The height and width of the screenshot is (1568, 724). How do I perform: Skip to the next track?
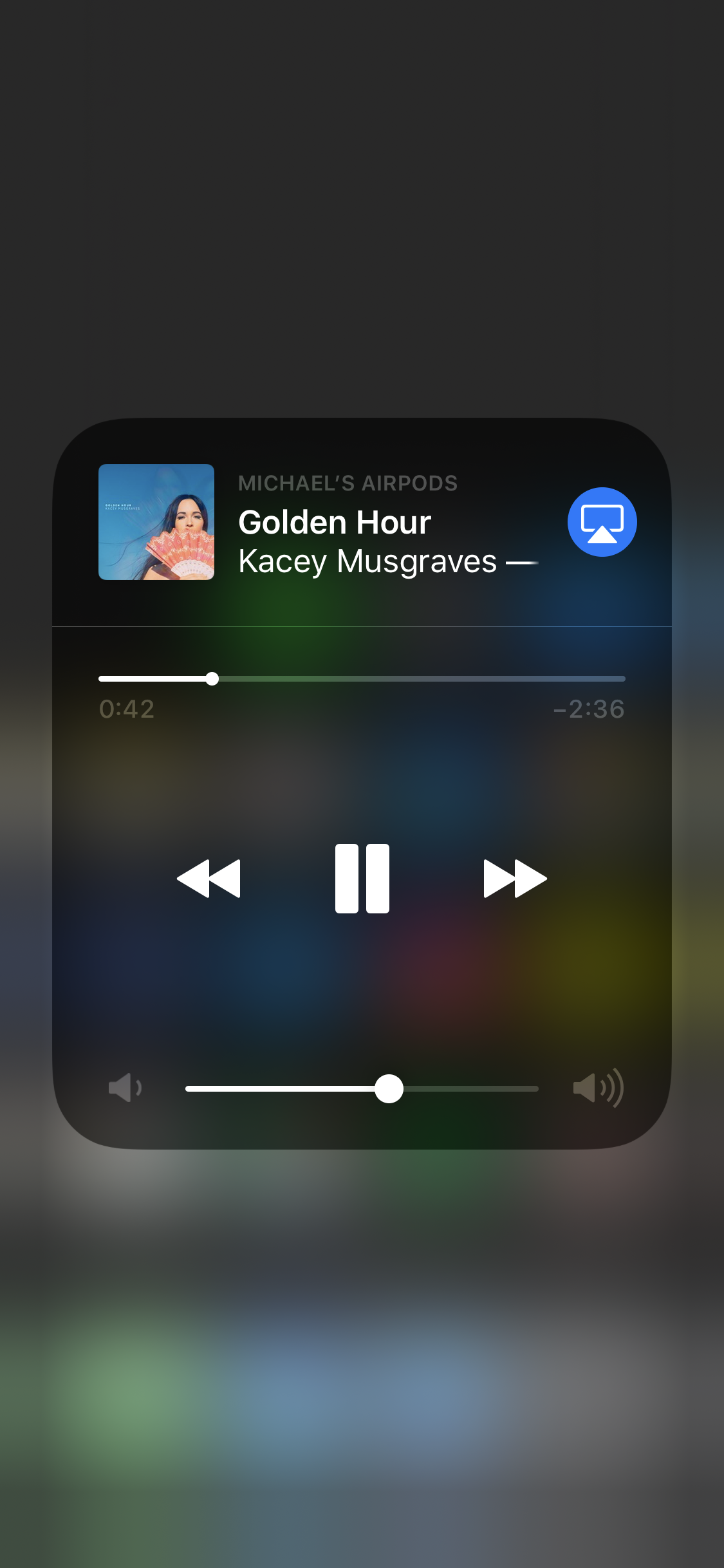pos(515,878)
